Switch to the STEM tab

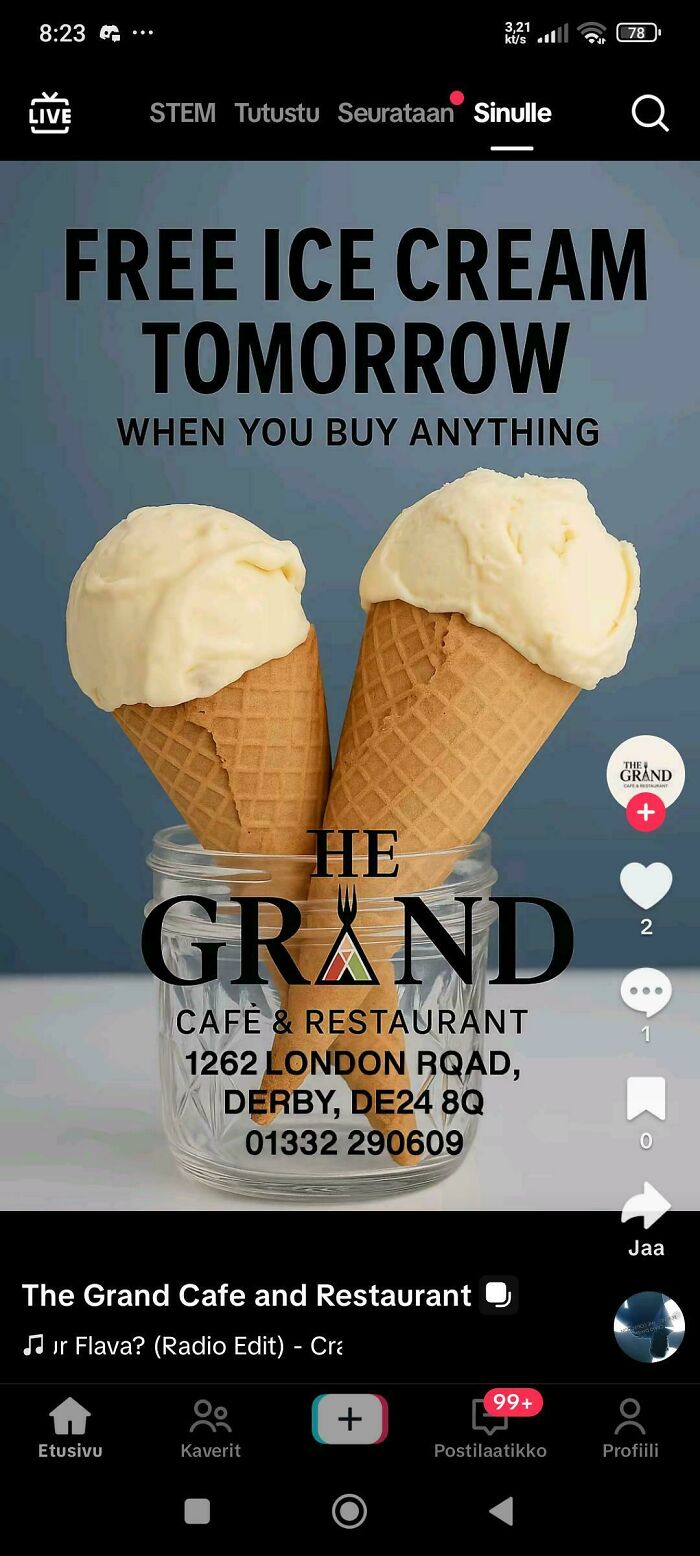(182, 113)
